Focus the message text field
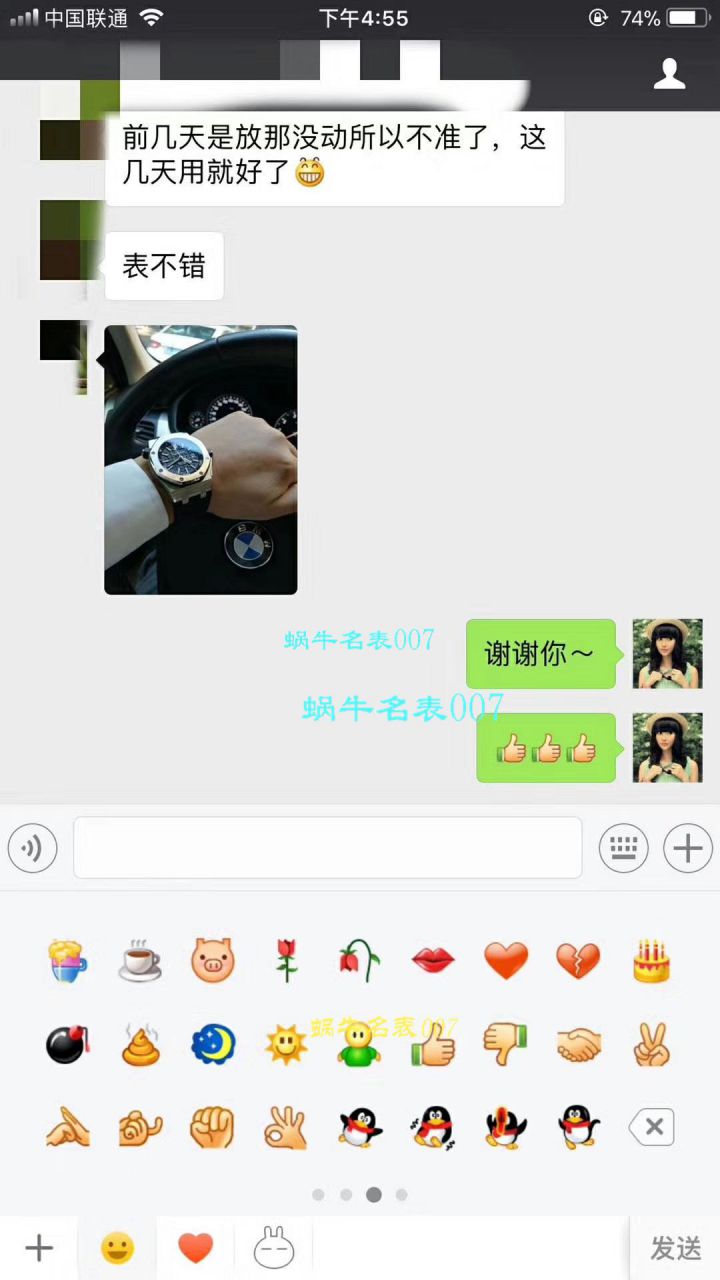The image size is (720, 1280). [327, 848]
